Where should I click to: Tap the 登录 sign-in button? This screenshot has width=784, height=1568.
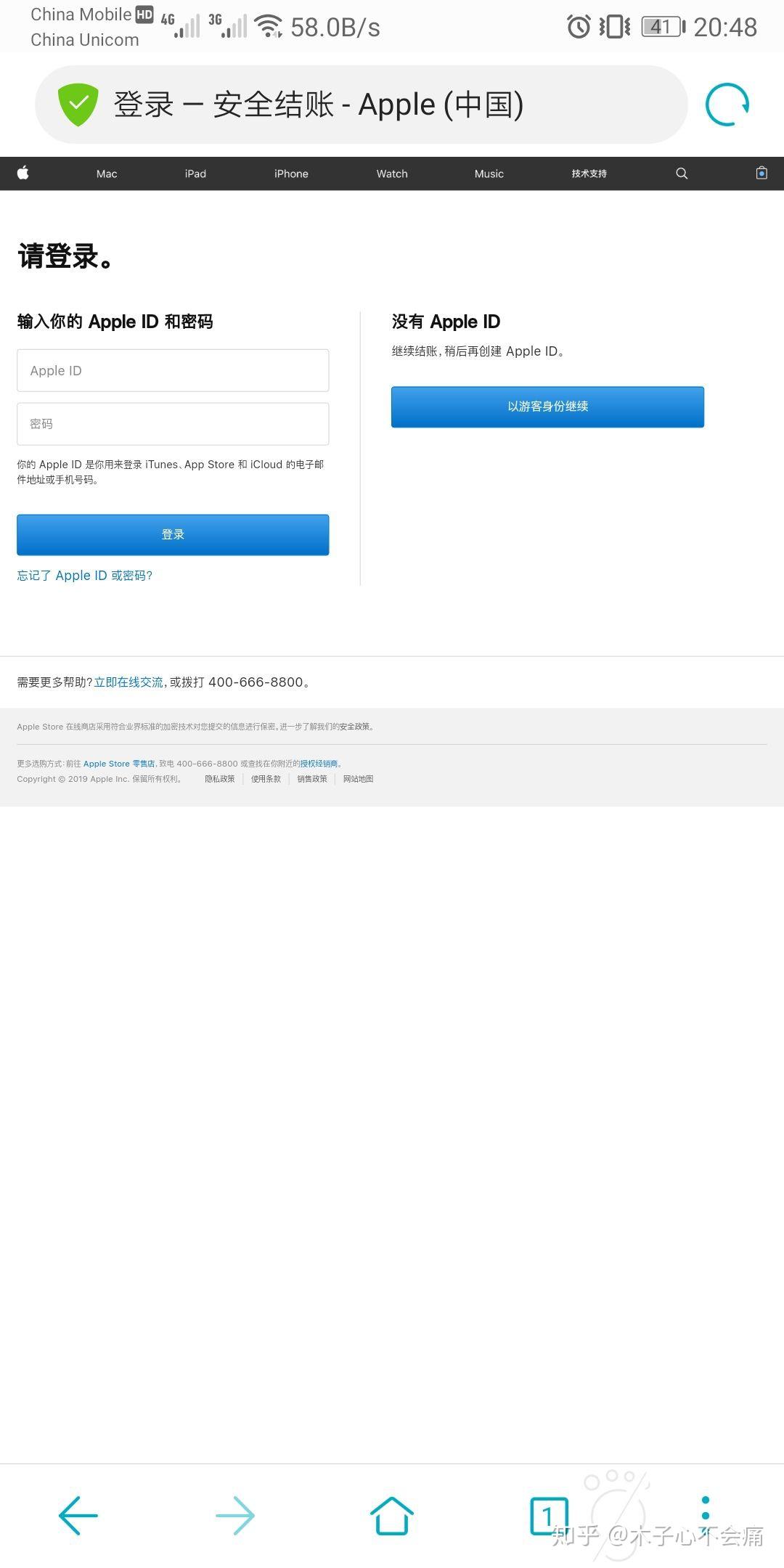(x=173, y=534)
